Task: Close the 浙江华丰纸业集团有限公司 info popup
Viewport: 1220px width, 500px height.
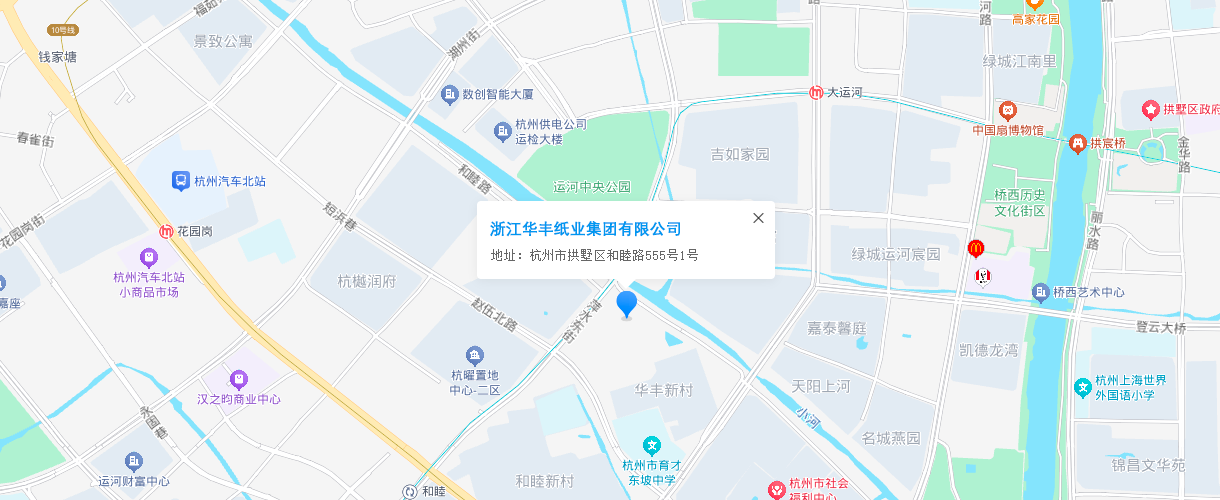Action: coord(758,218)
